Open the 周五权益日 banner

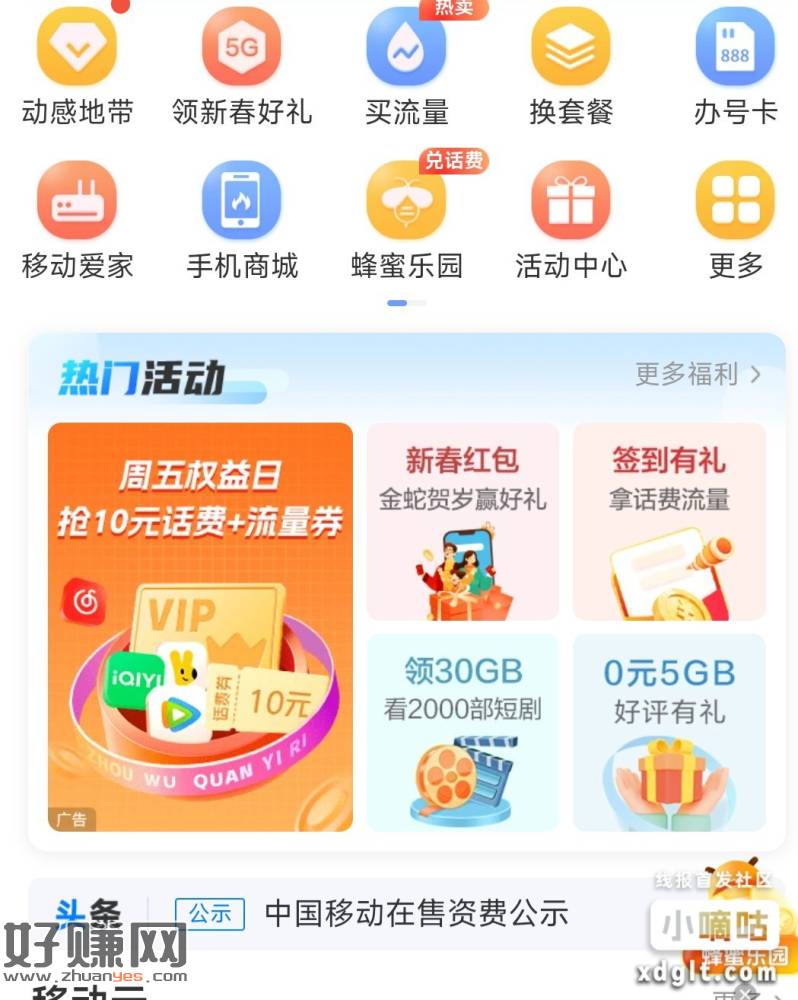point(200,627)
